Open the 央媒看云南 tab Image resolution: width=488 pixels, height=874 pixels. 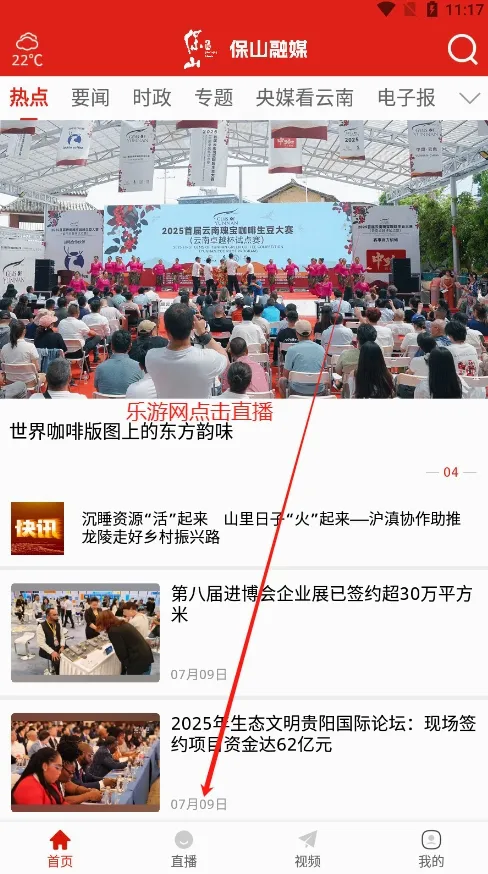[305, 98]
